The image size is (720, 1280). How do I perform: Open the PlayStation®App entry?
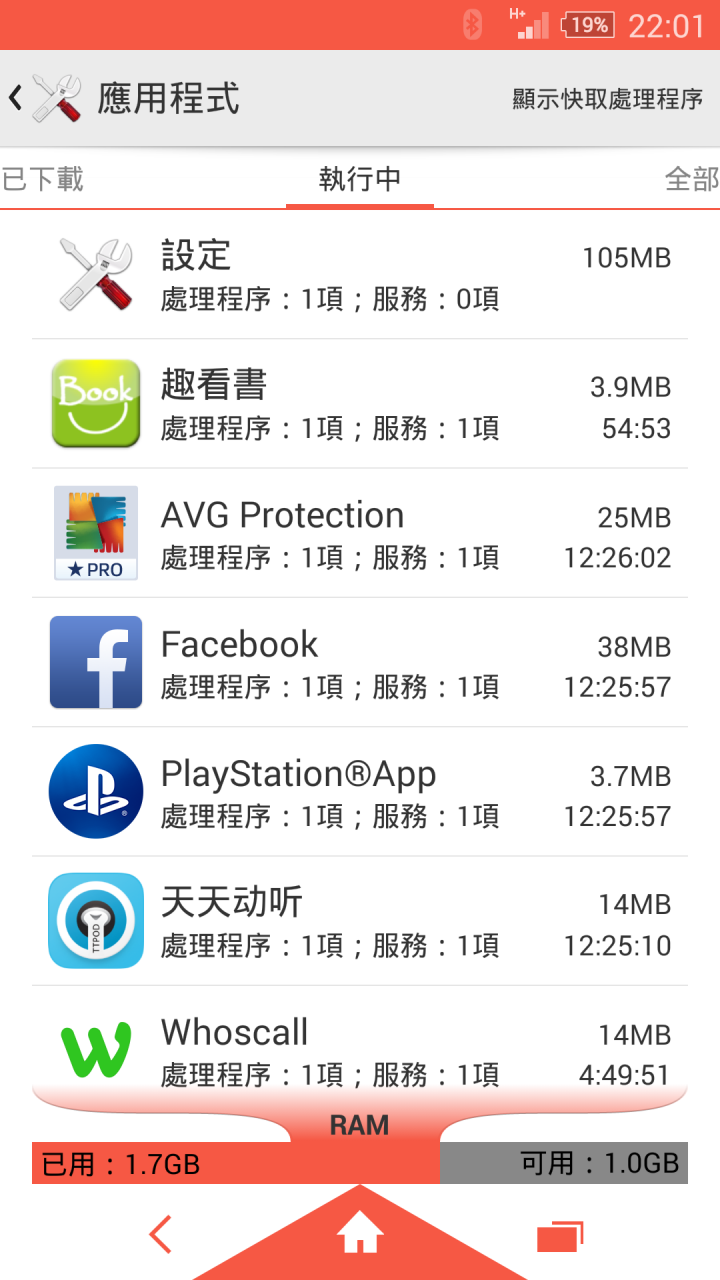[360, 791]
